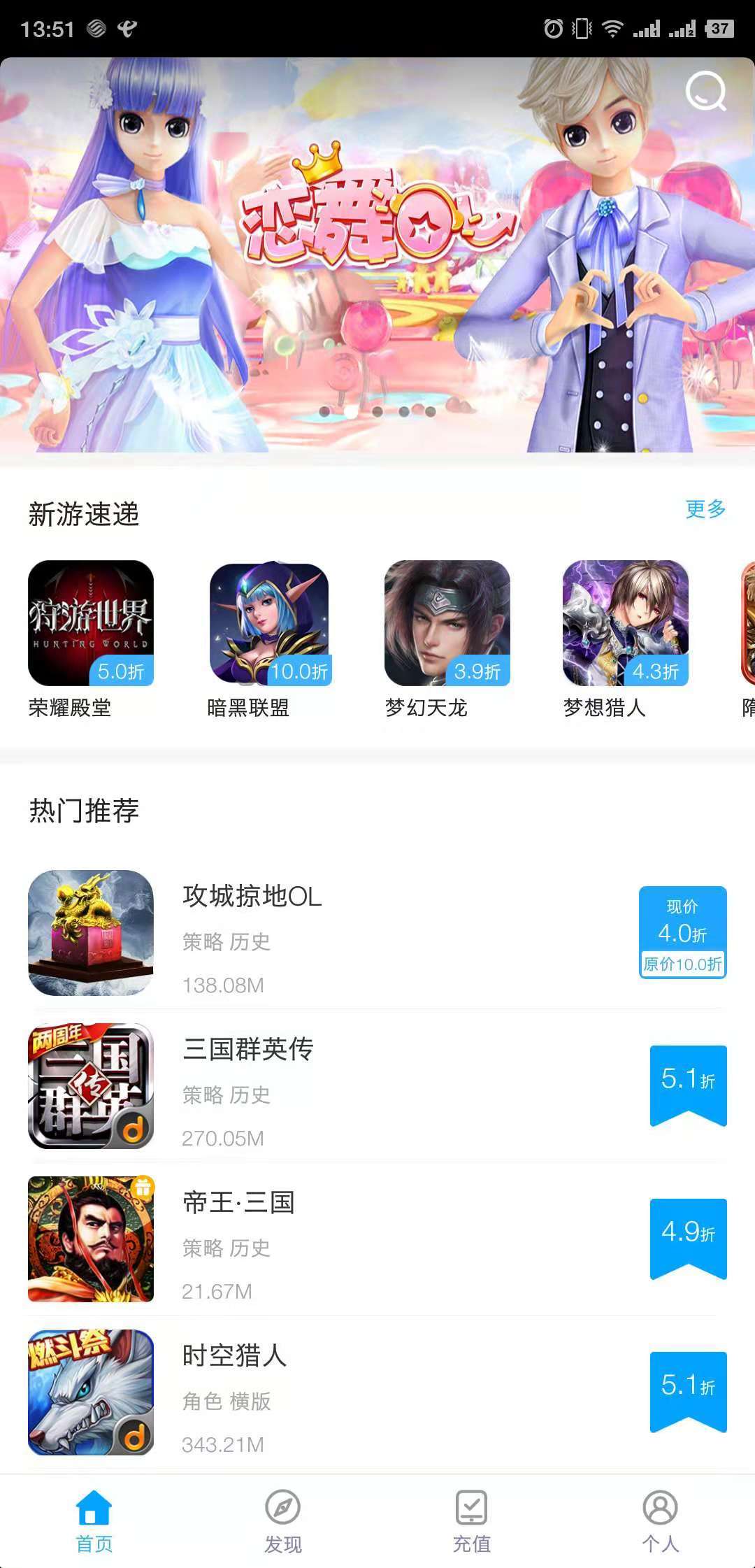This screenshot has width=755, height=1568.
Task: Tap 更多 to see more new games
Action: [705, 508]
